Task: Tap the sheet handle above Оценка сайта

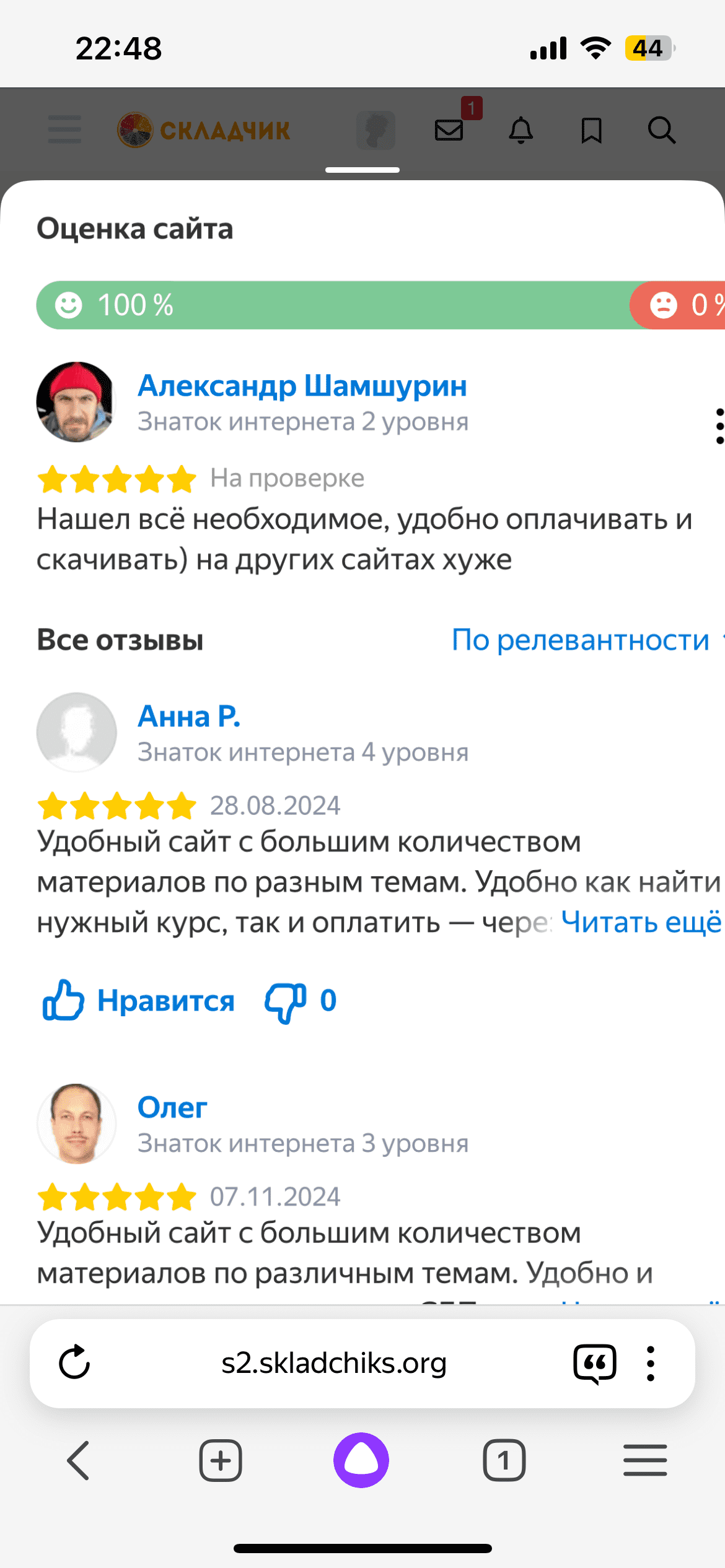Action: pos(362,170)
